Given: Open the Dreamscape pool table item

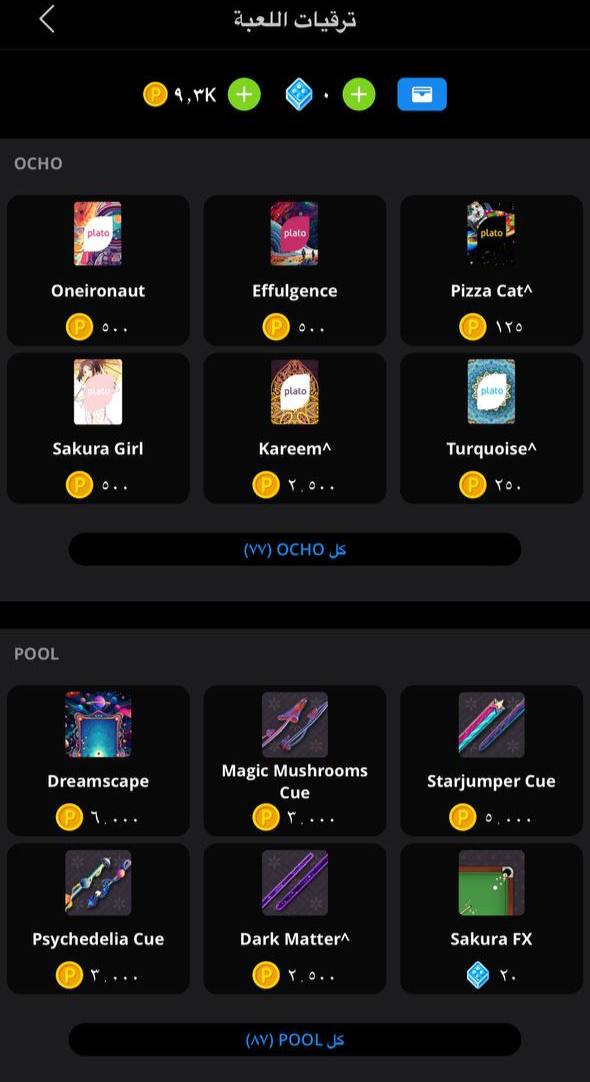Looking at the screenshot, I should point(98,760).
